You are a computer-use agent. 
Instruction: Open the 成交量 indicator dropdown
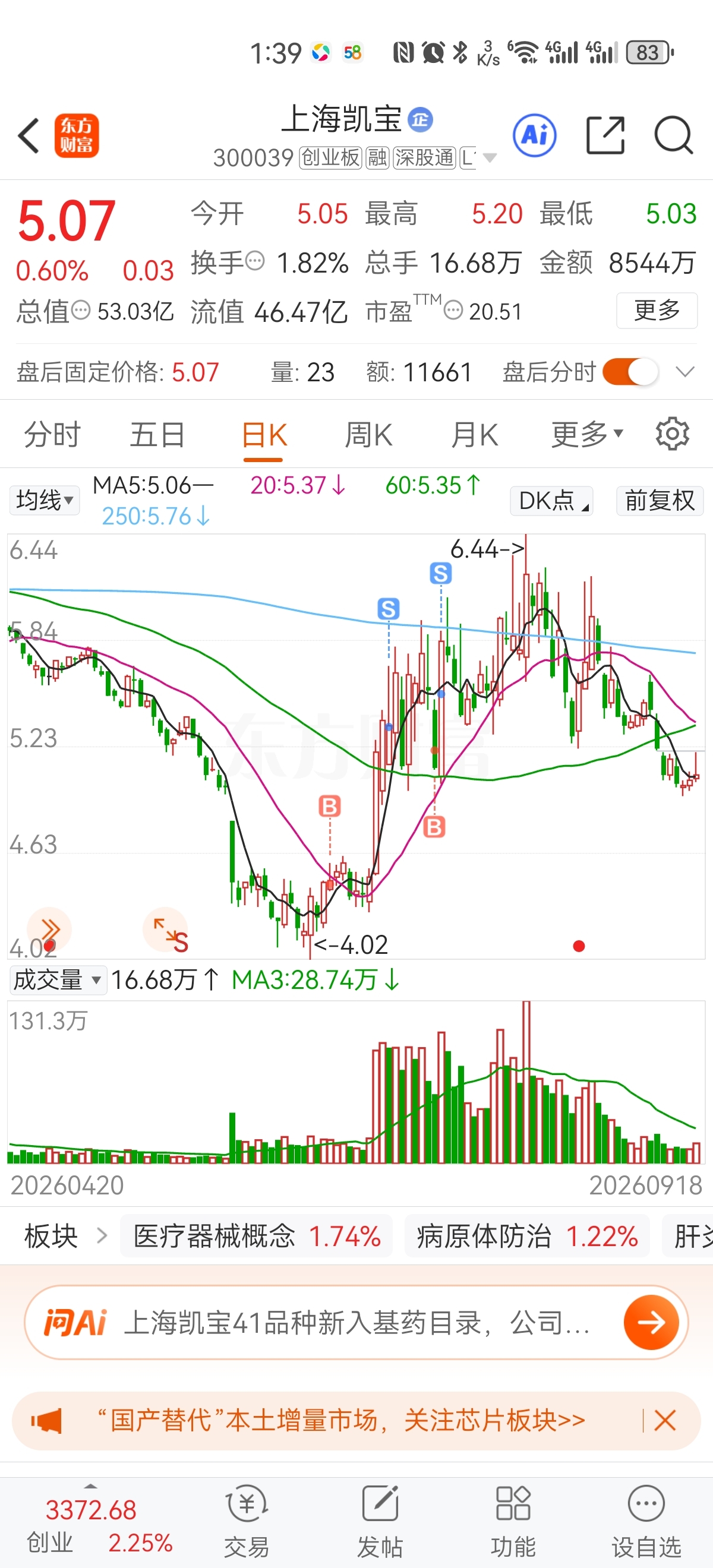point(58,980)
